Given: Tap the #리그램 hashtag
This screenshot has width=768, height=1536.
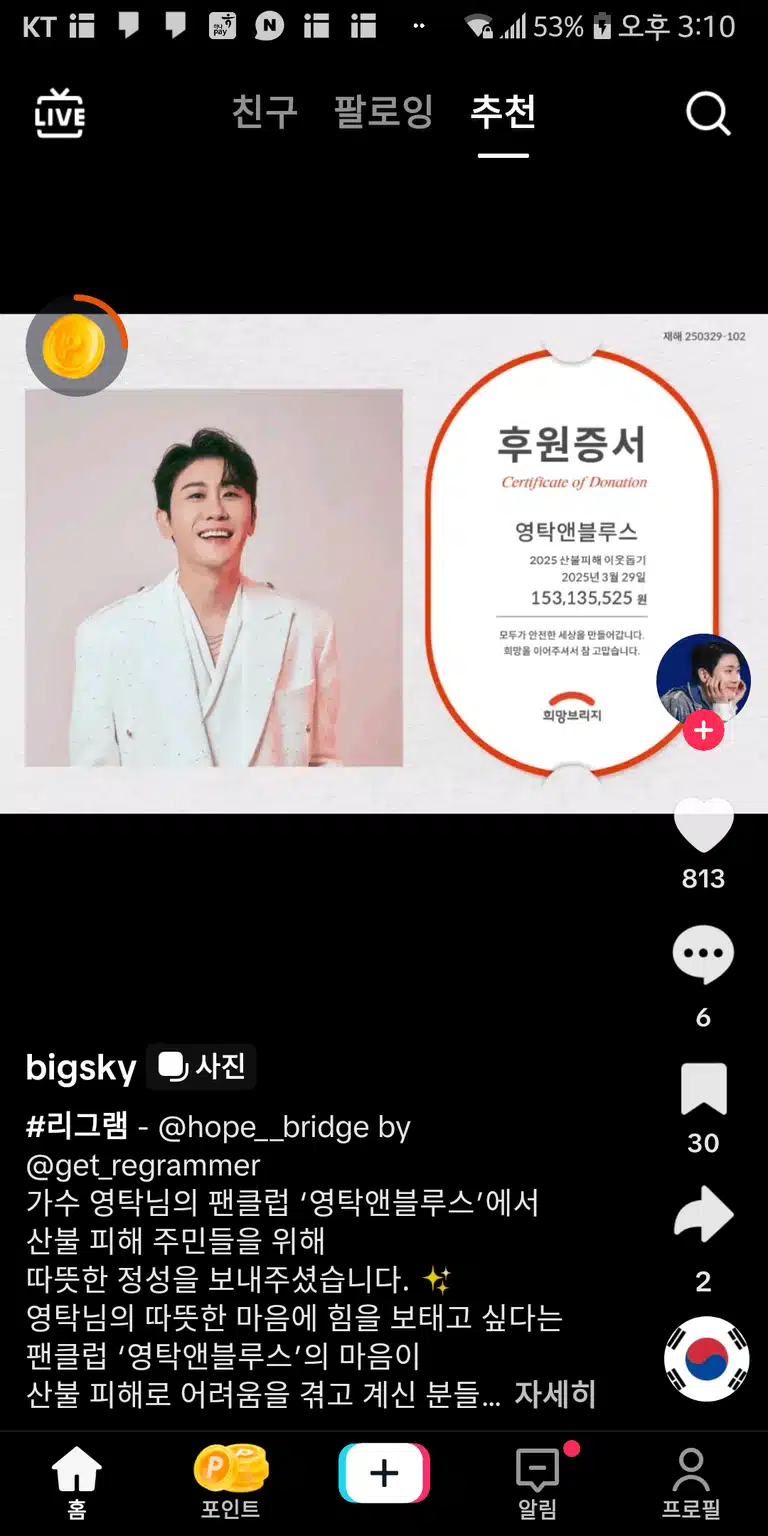Looking at the screenshot, I should click(77, 1127).
